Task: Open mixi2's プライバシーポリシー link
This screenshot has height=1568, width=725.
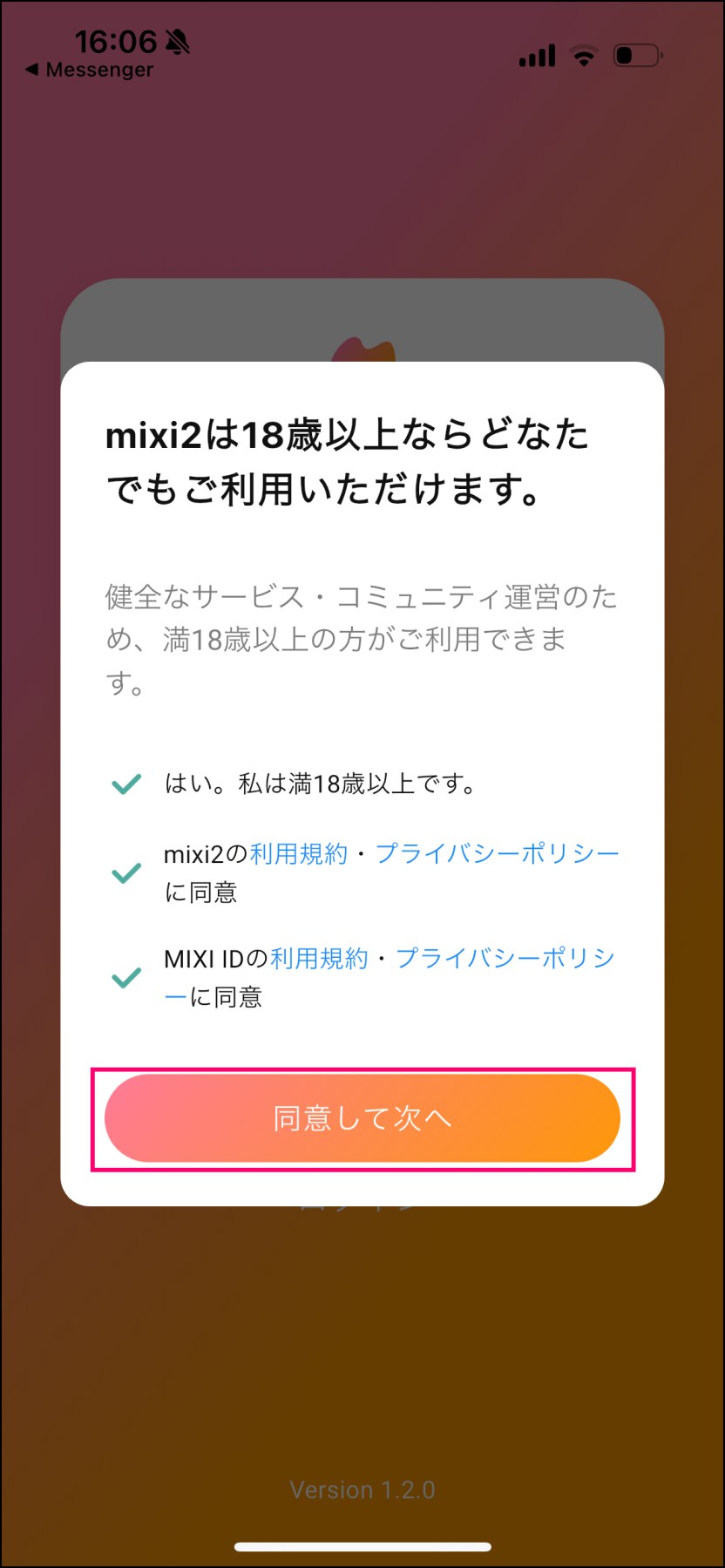Action: (497, 853)
